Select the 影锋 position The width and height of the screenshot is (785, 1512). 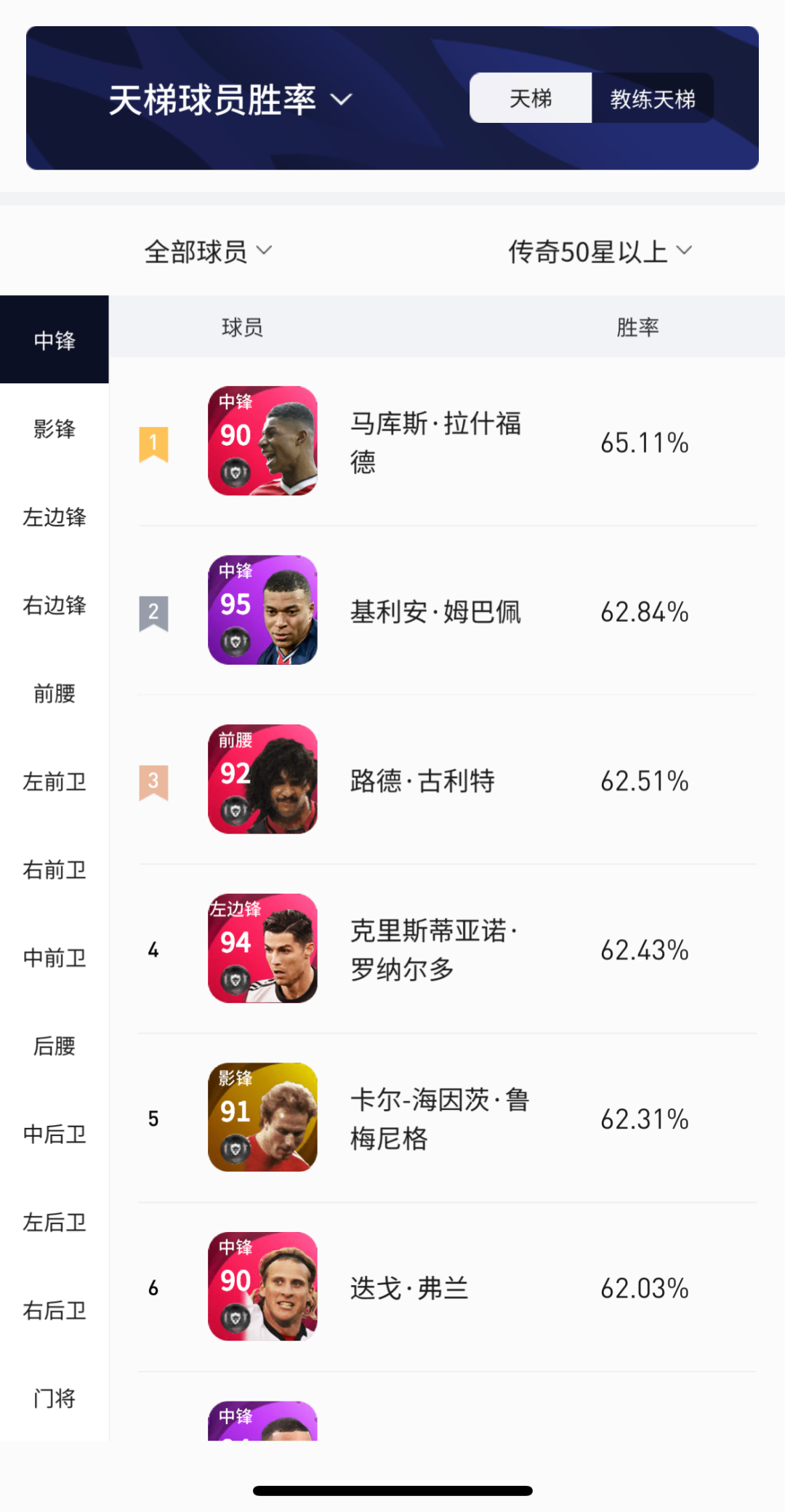(55, 428)
